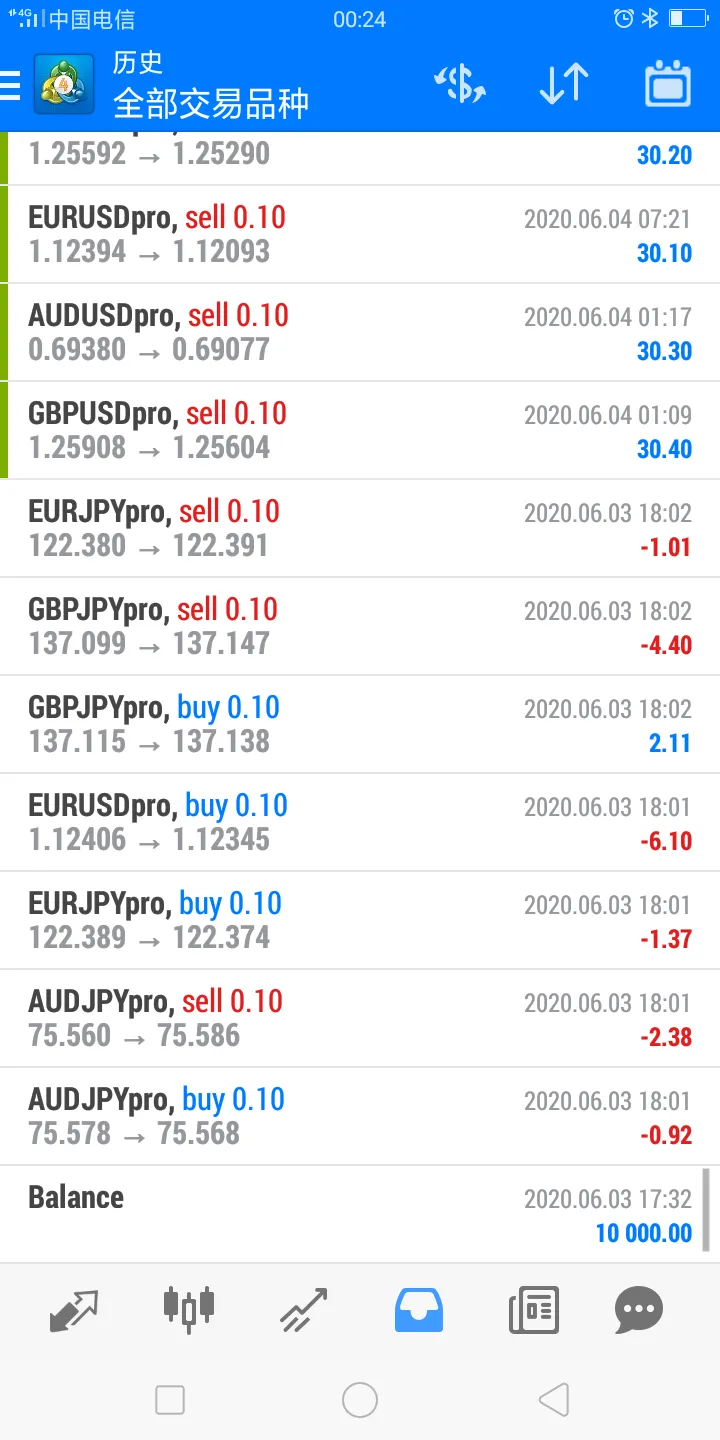This screenshot has height=1440, width=720.
Task: Open GBPJPYpro sell 0.10 trade details
Action: coord(360,627)
